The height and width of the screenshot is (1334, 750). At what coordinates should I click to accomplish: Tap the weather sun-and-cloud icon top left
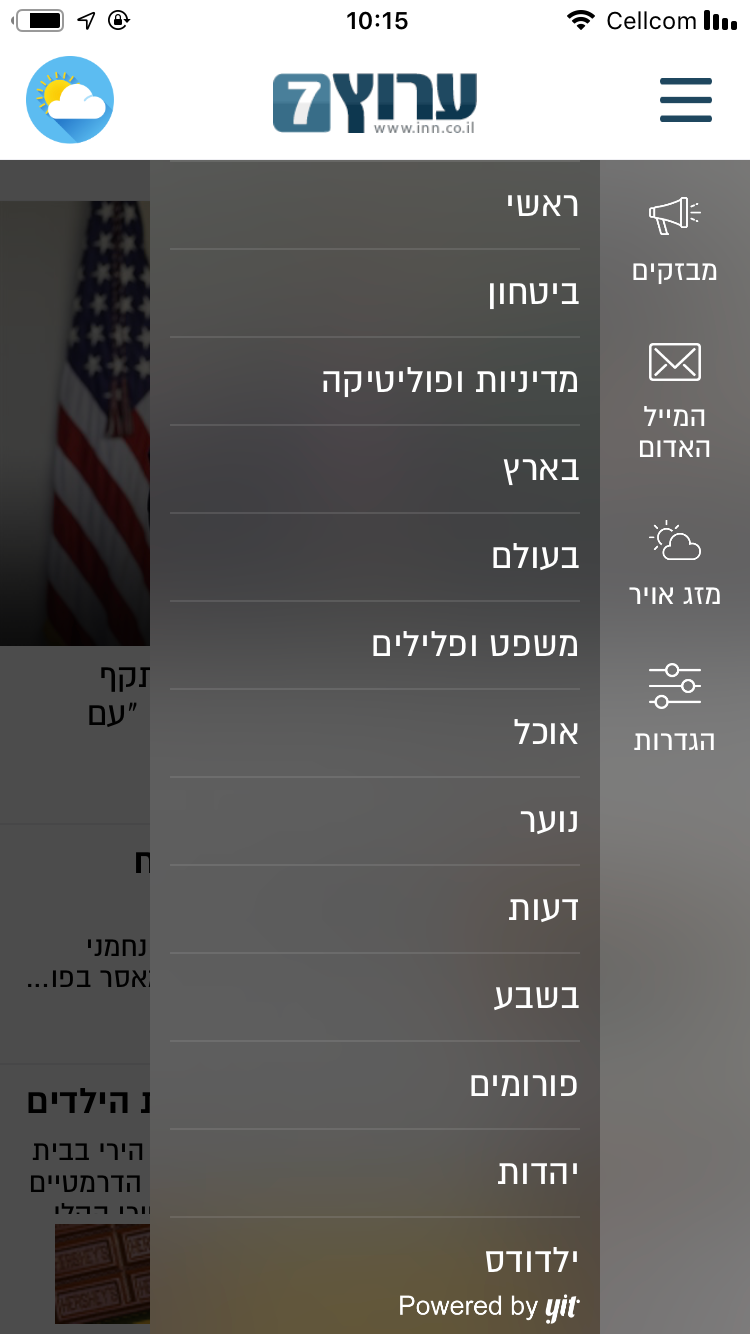point(69,100)
